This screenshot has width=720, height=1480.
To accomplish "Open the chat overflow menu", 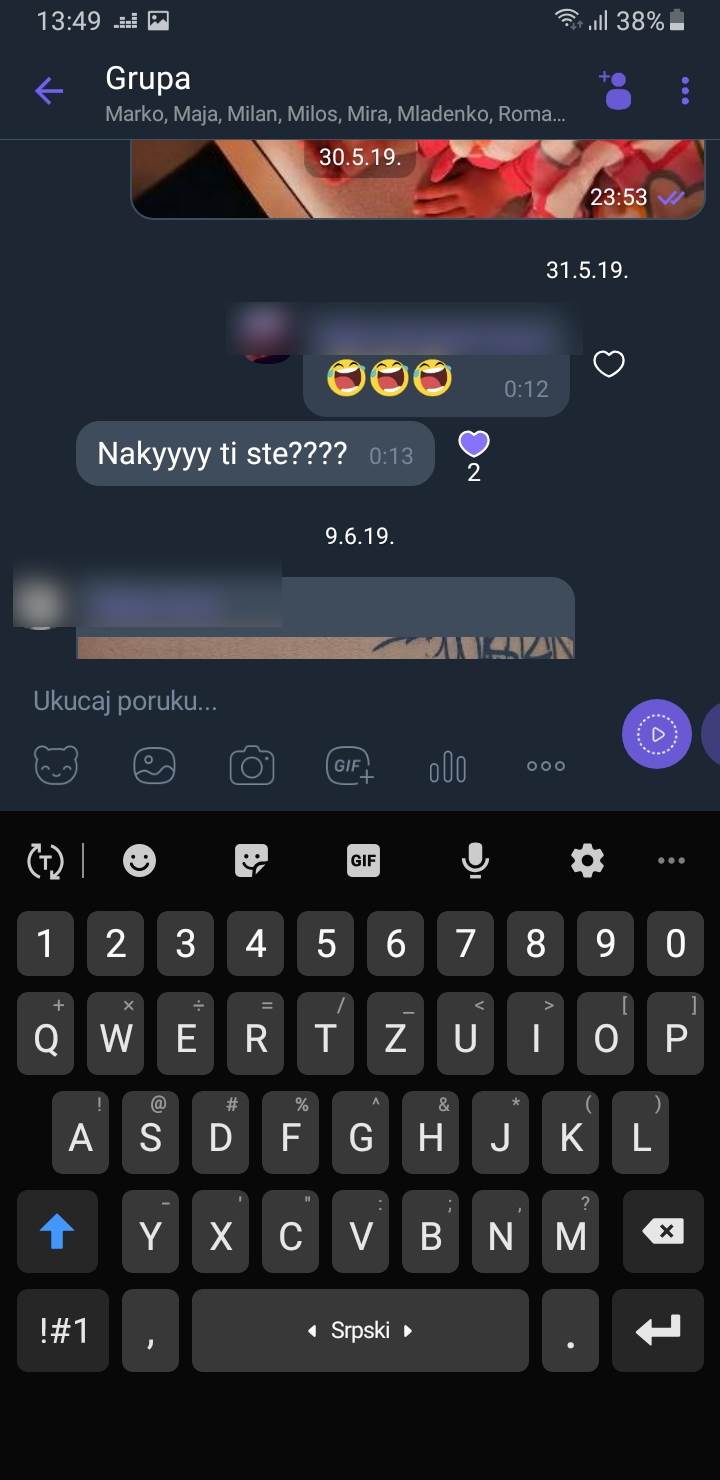I will [685, 91].
